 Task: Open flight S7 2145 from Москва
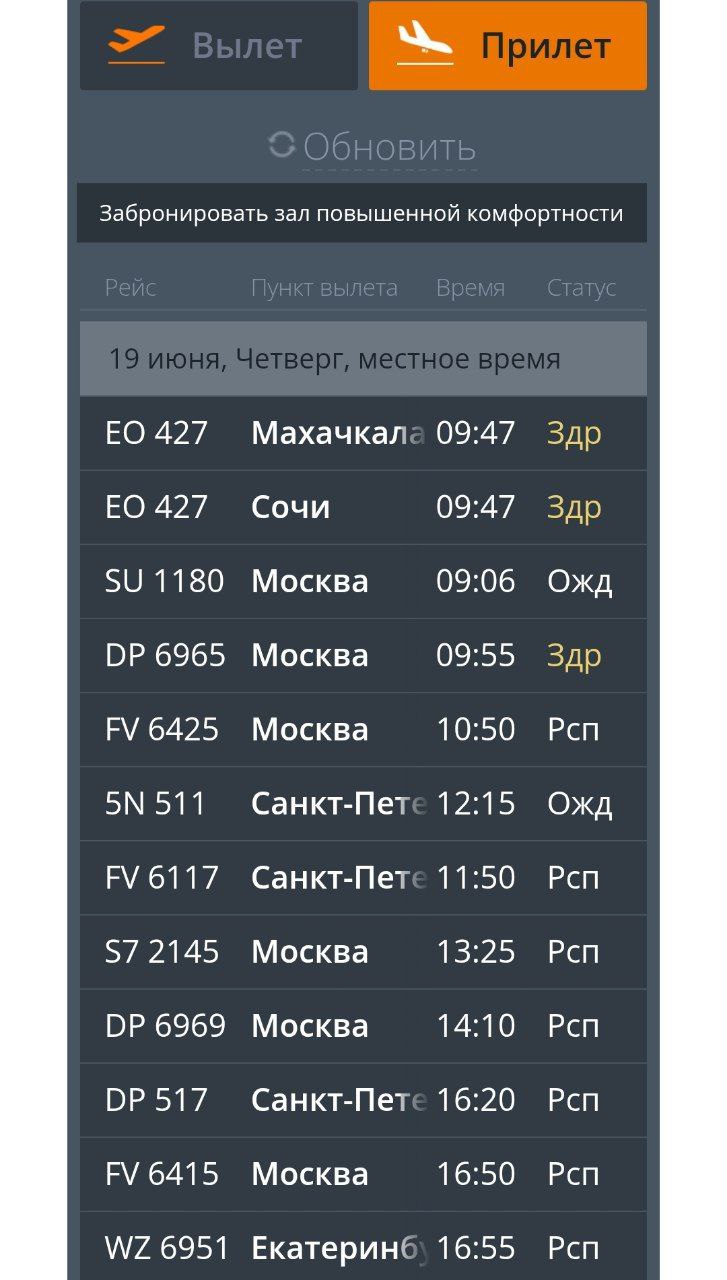[x=363, y=951]
